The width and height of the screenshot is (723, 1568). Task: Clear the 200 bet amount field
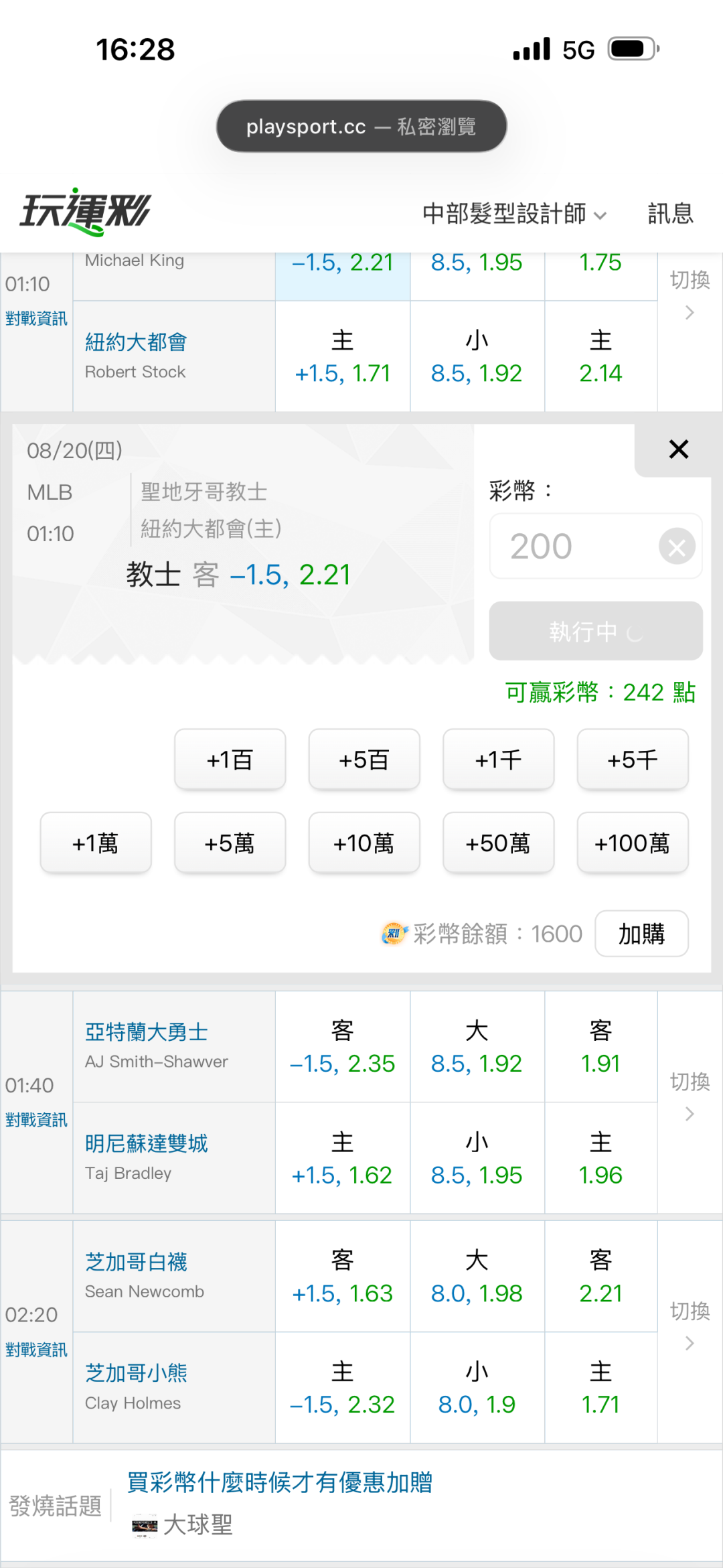tap(677, 547)
